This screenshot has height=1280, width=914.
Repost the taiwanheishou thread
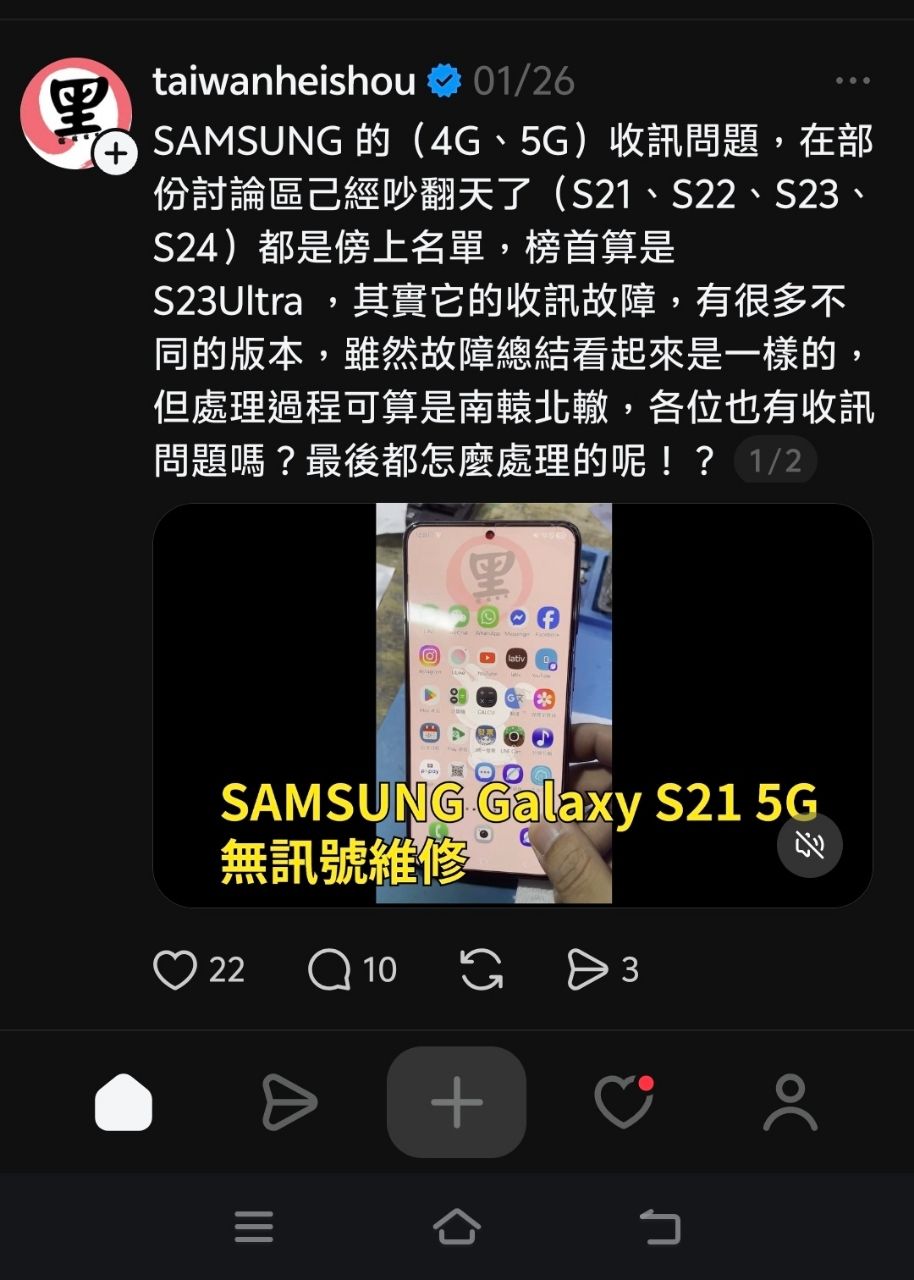(481, 969)
